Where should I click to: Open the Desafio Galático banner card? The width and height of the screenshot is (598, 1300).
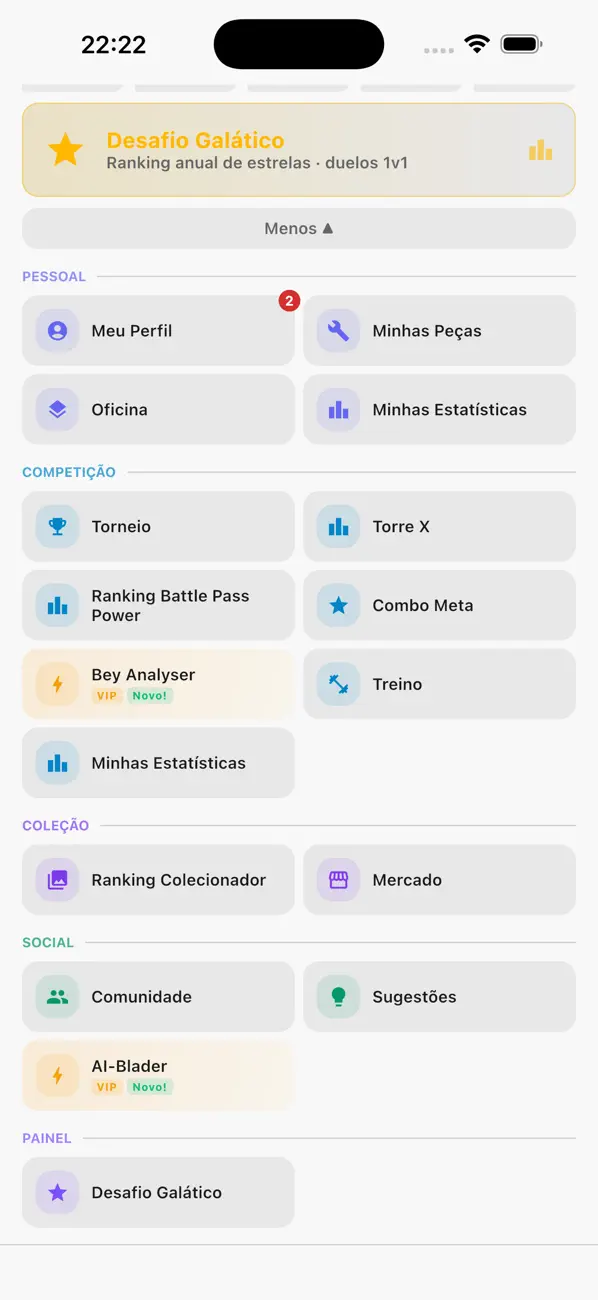tap(299, 150)
